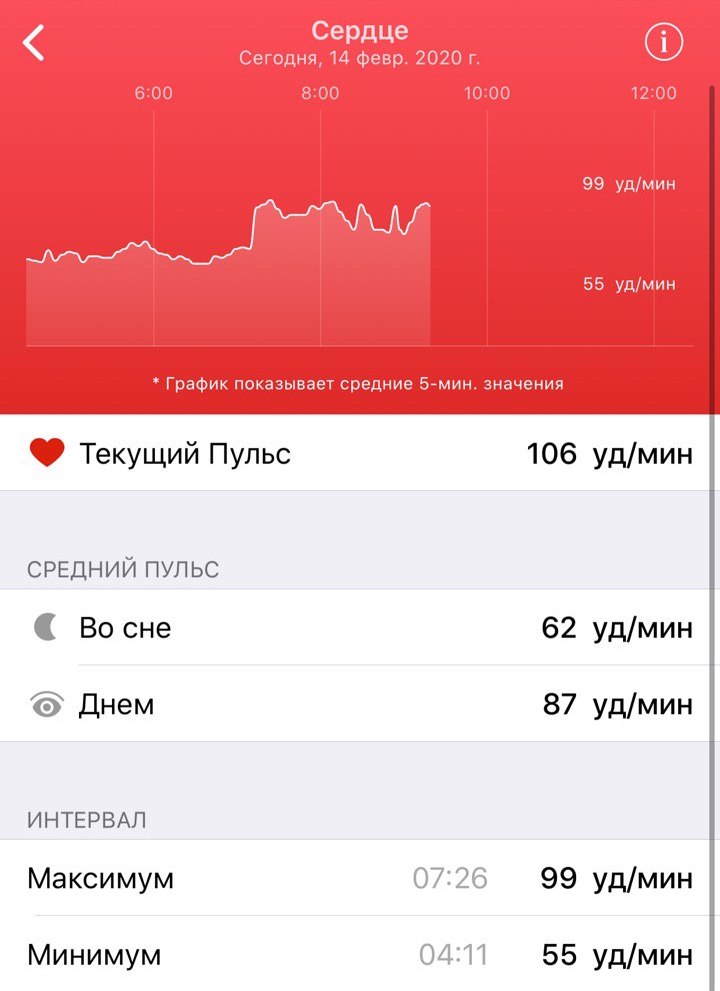Tap the 8:00 time marker on the chart
Image resolution: width=720 pixels, height=991 pixels.
pos(320,92)
